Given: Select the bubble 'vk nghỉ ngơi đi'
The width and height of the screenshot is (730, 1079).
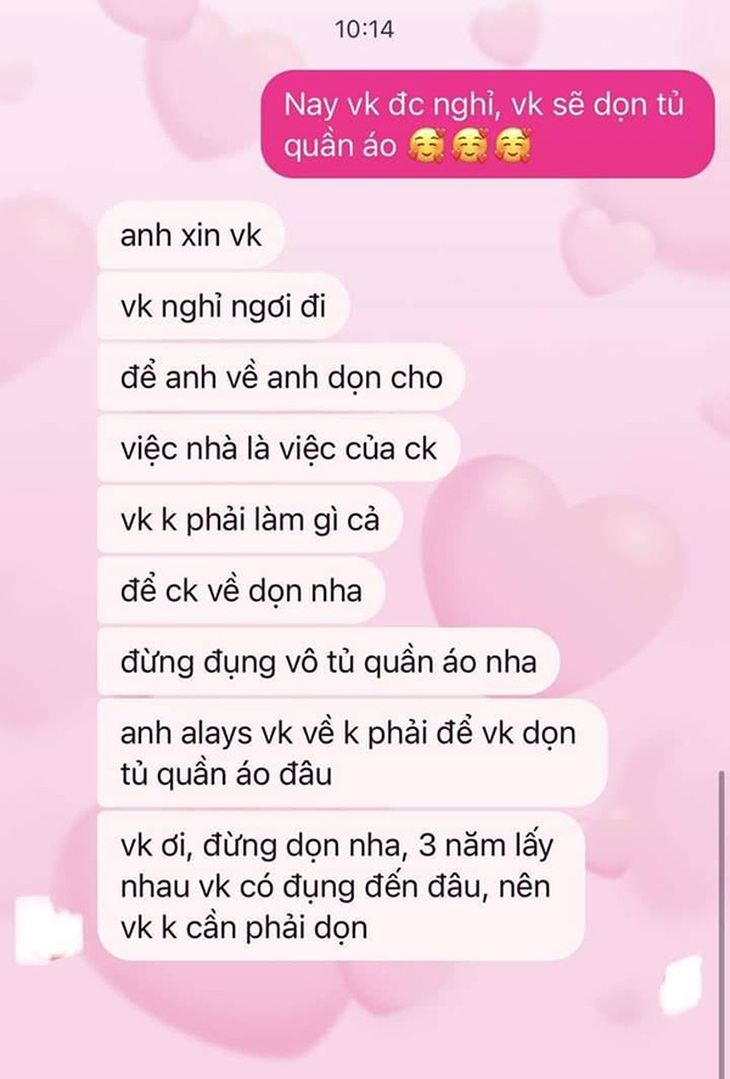Looking at the screenshot, I should coord(226,306).
